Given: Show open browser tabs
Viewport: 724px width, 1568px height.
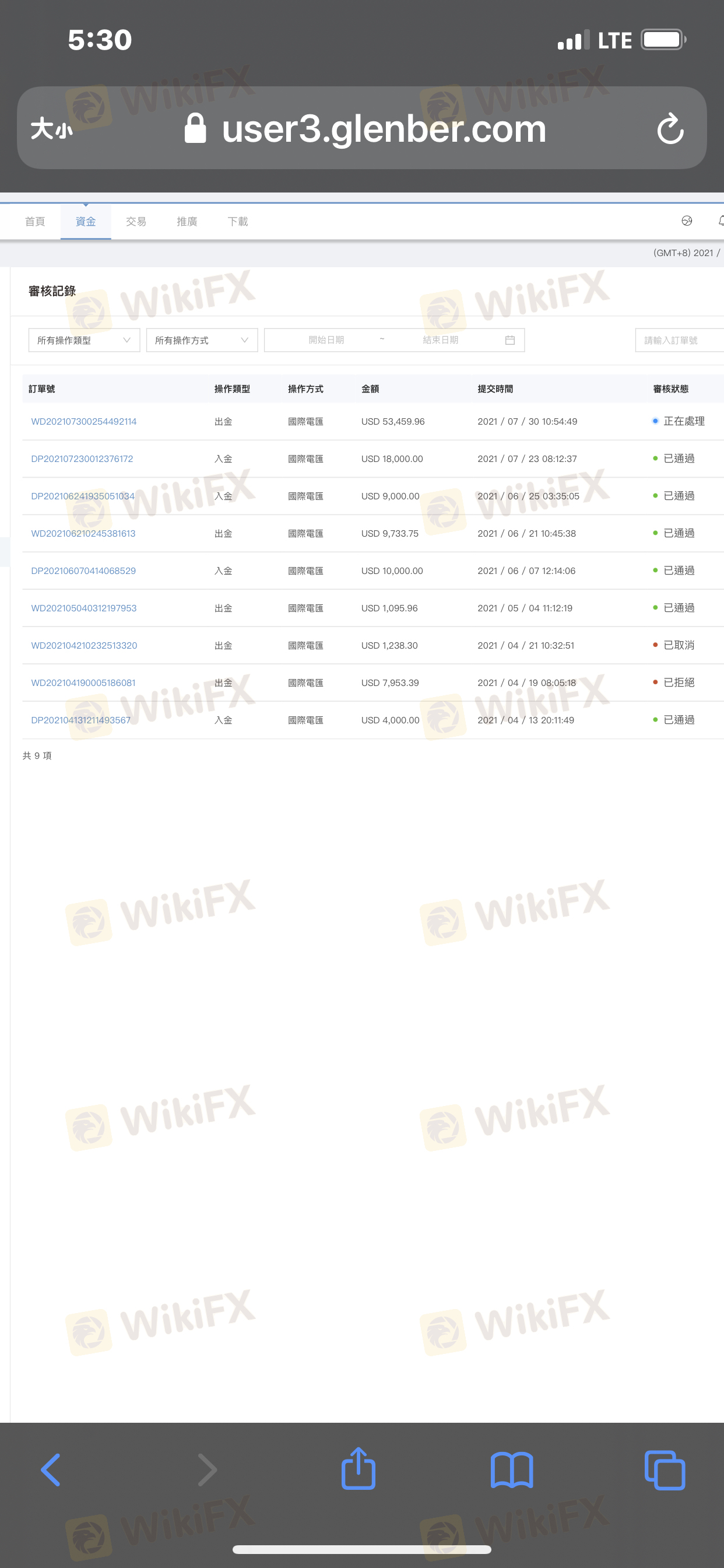Looking at the screenshot, I should pos(665,1470).
